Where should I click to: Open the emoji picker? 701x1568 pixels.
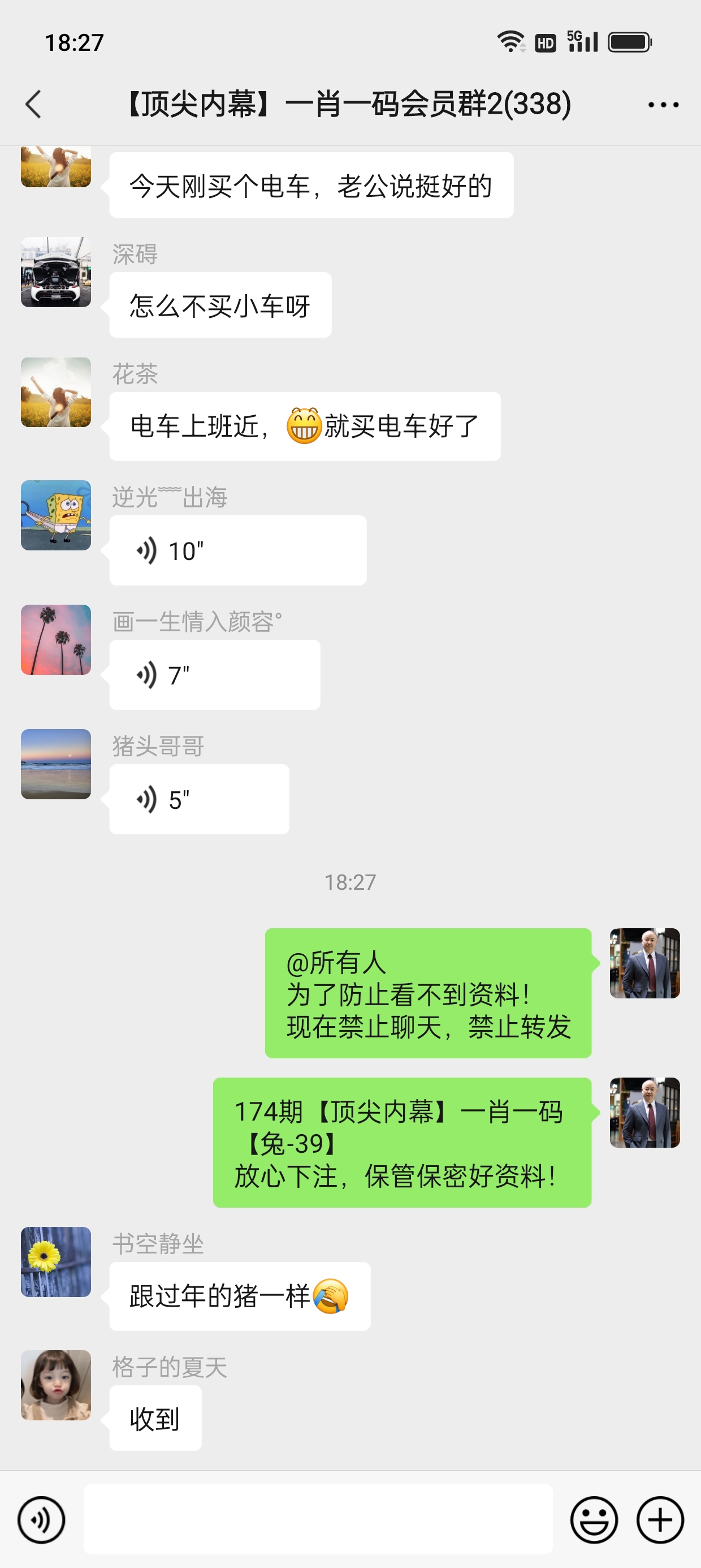(593, 1520)
